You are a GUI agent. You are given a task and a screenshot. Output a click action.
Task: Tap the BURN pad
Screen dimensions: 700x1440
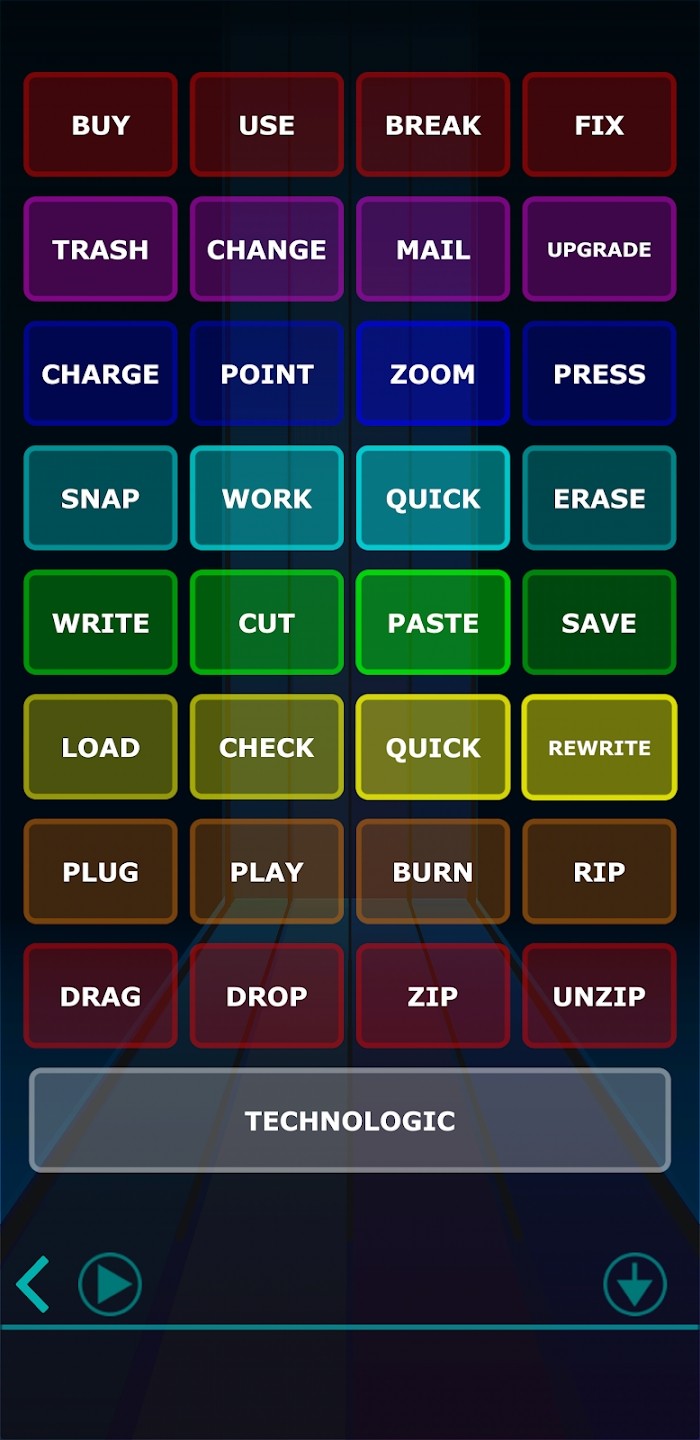pyautogui.click(x=433, y=872)
